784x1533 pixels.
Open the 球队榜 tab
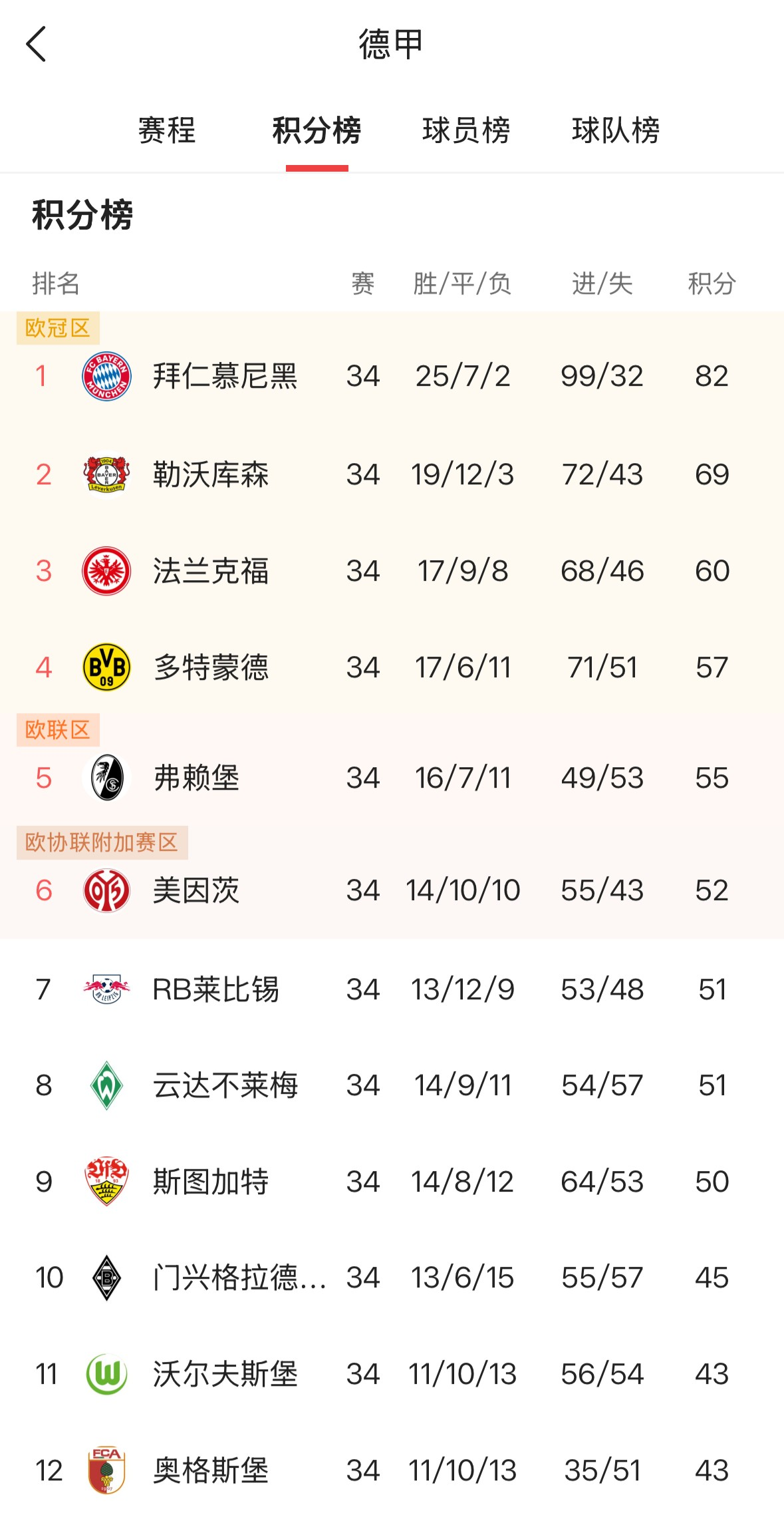pos(616,130)
